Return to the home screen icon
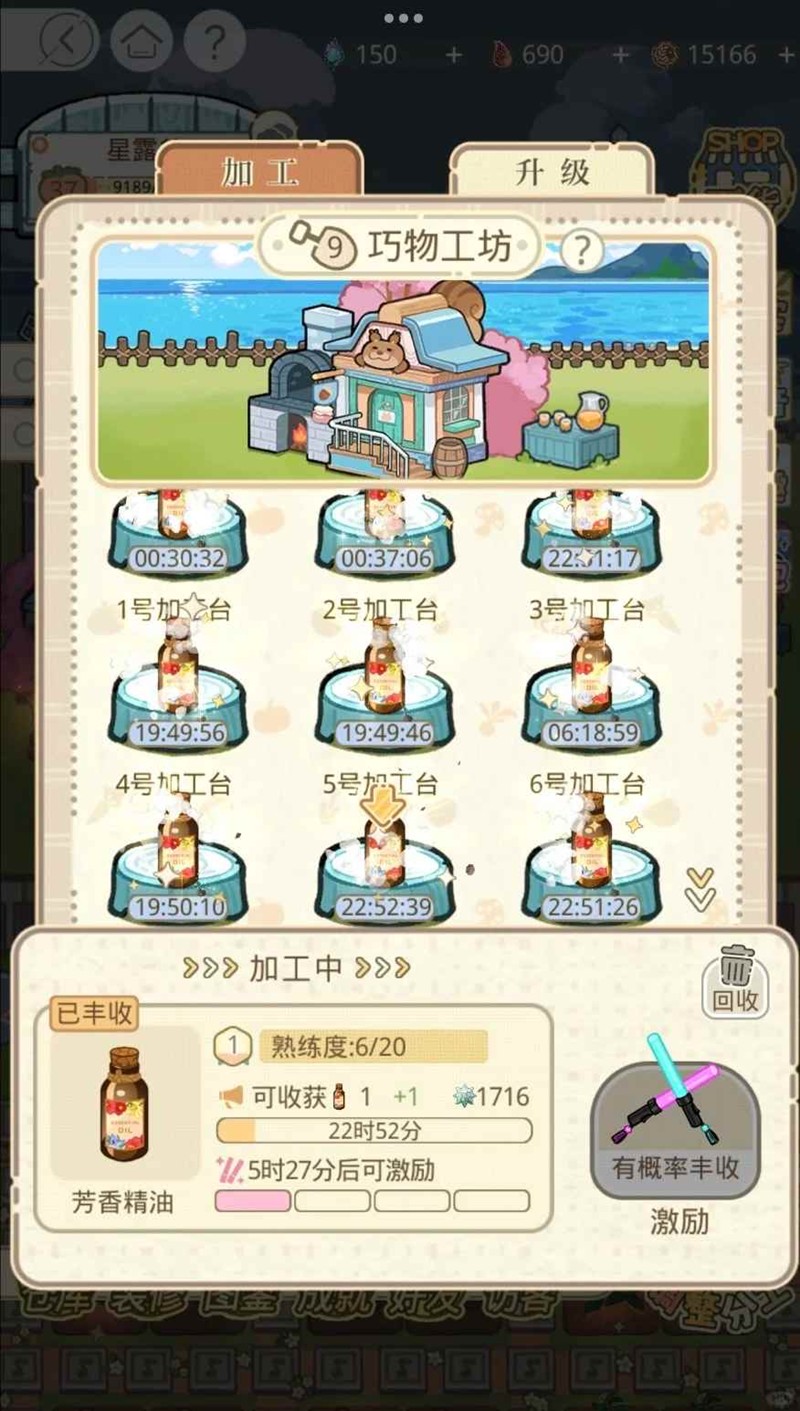 (141, 41)
